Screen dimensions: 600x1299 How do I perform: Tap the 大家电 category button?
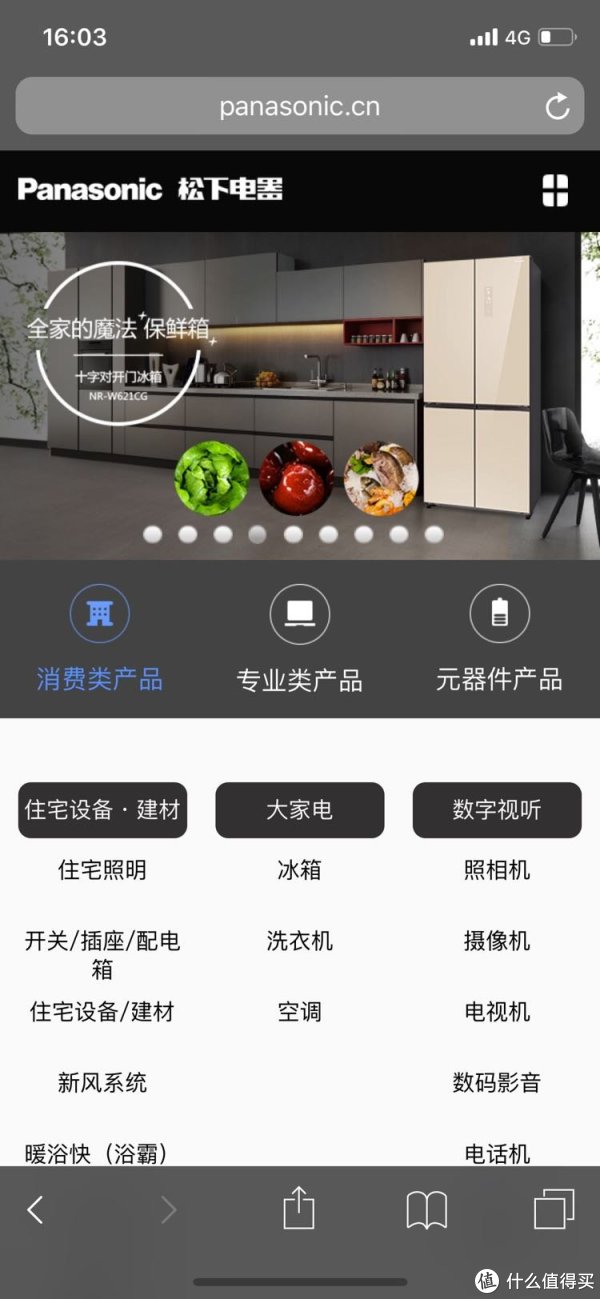[299, 810]
